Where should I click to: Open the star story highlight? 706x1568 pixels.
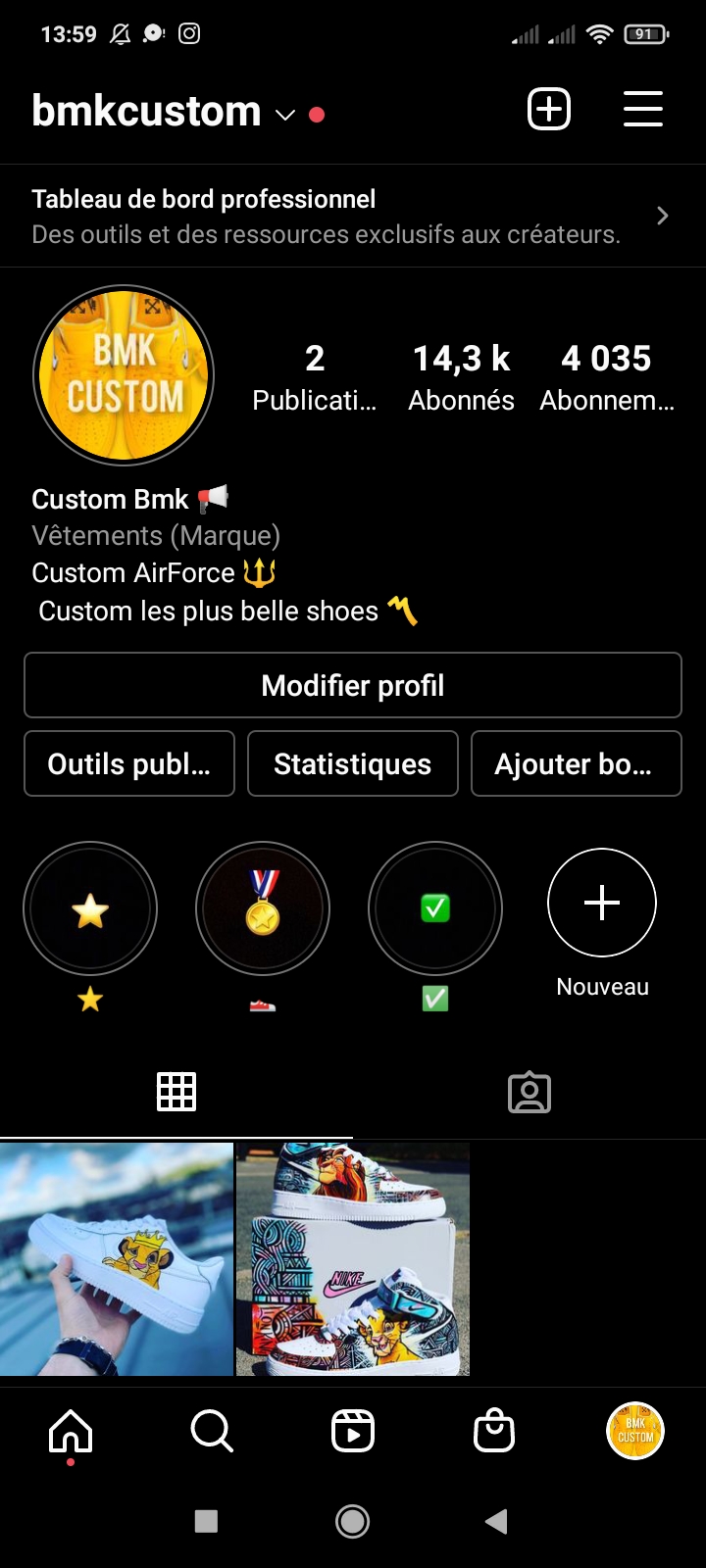(x=90, y=909)
